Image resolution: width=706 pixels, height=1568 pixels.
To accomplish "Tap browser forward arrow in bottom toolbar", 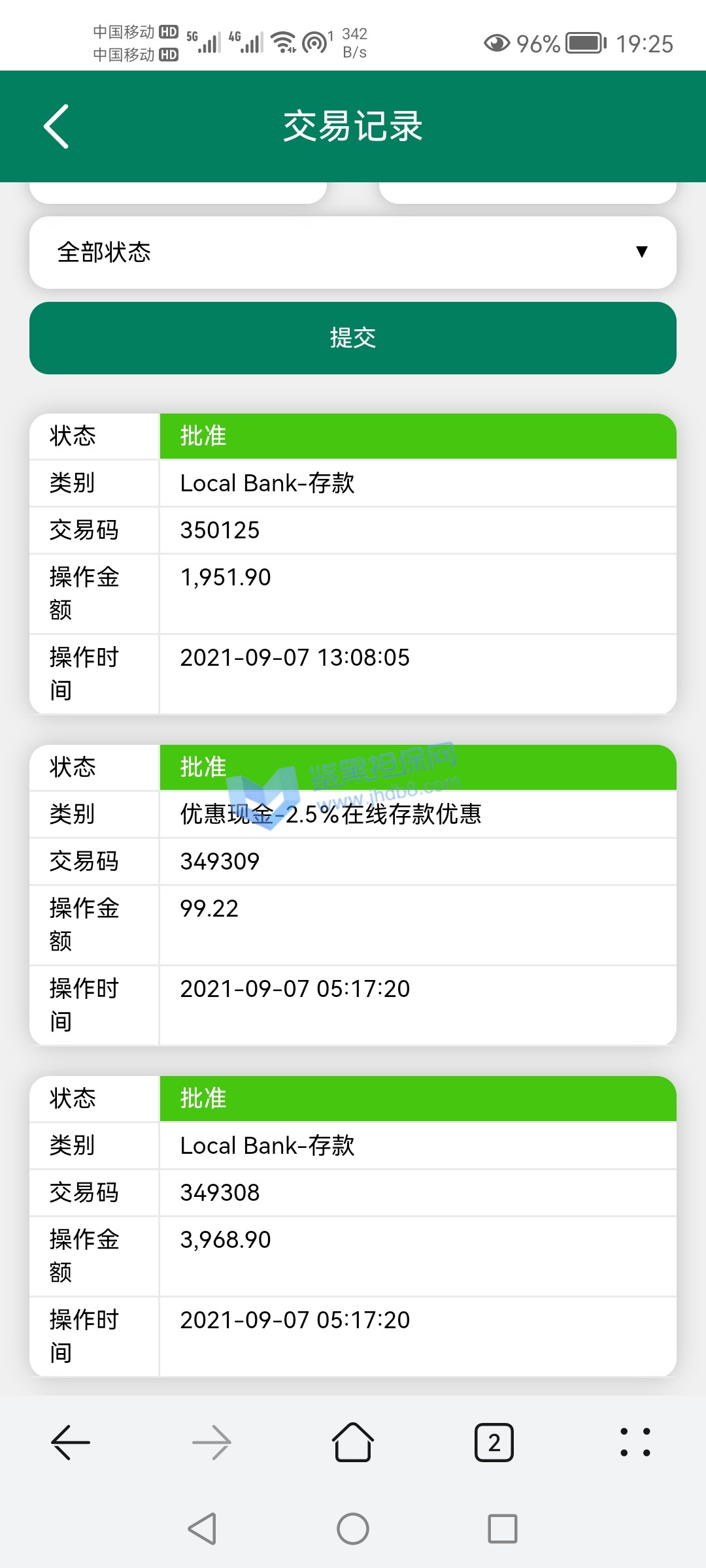I will (x=212, y=1442).
